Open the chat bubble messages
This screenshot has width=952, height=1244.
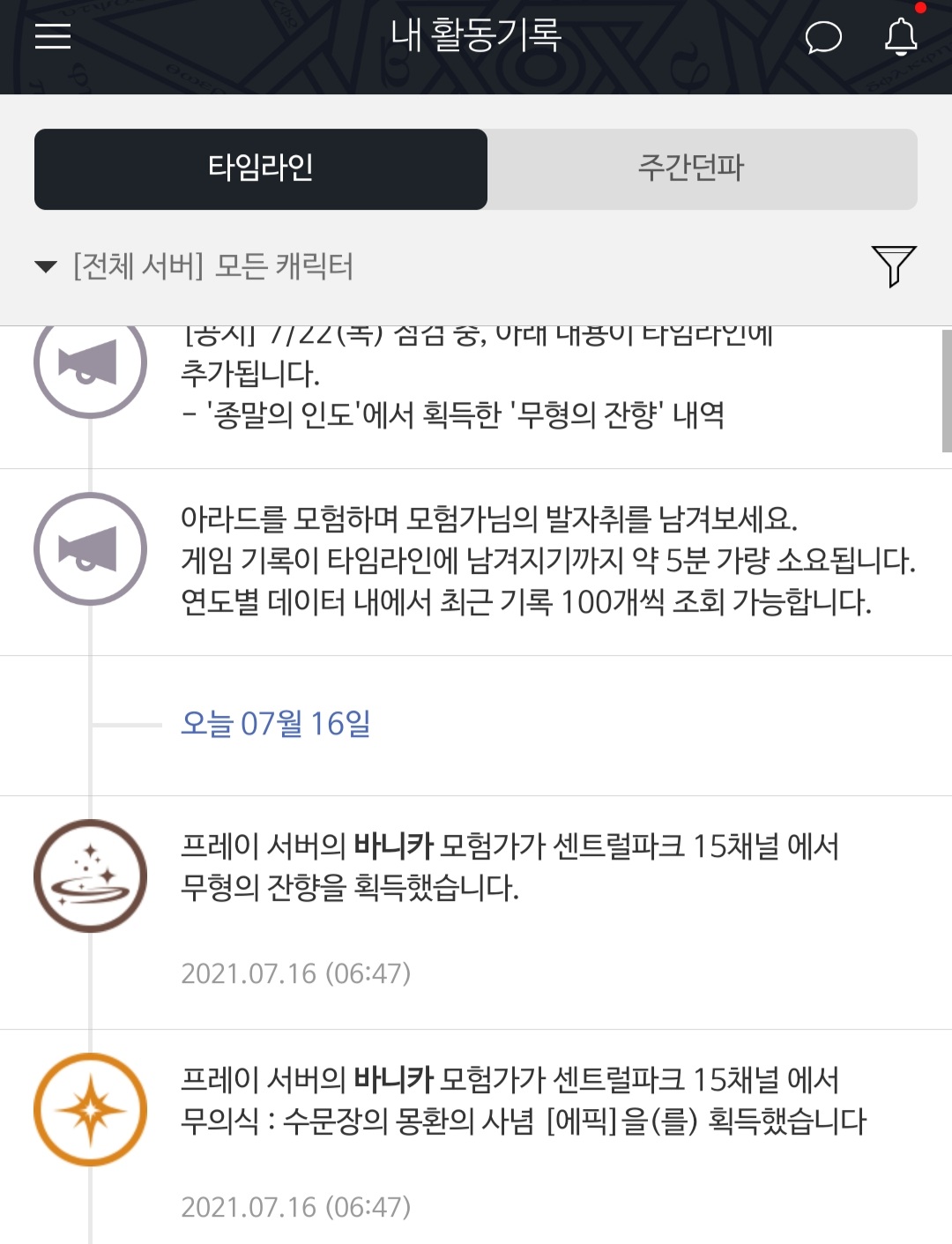click(x=823, y=37)
